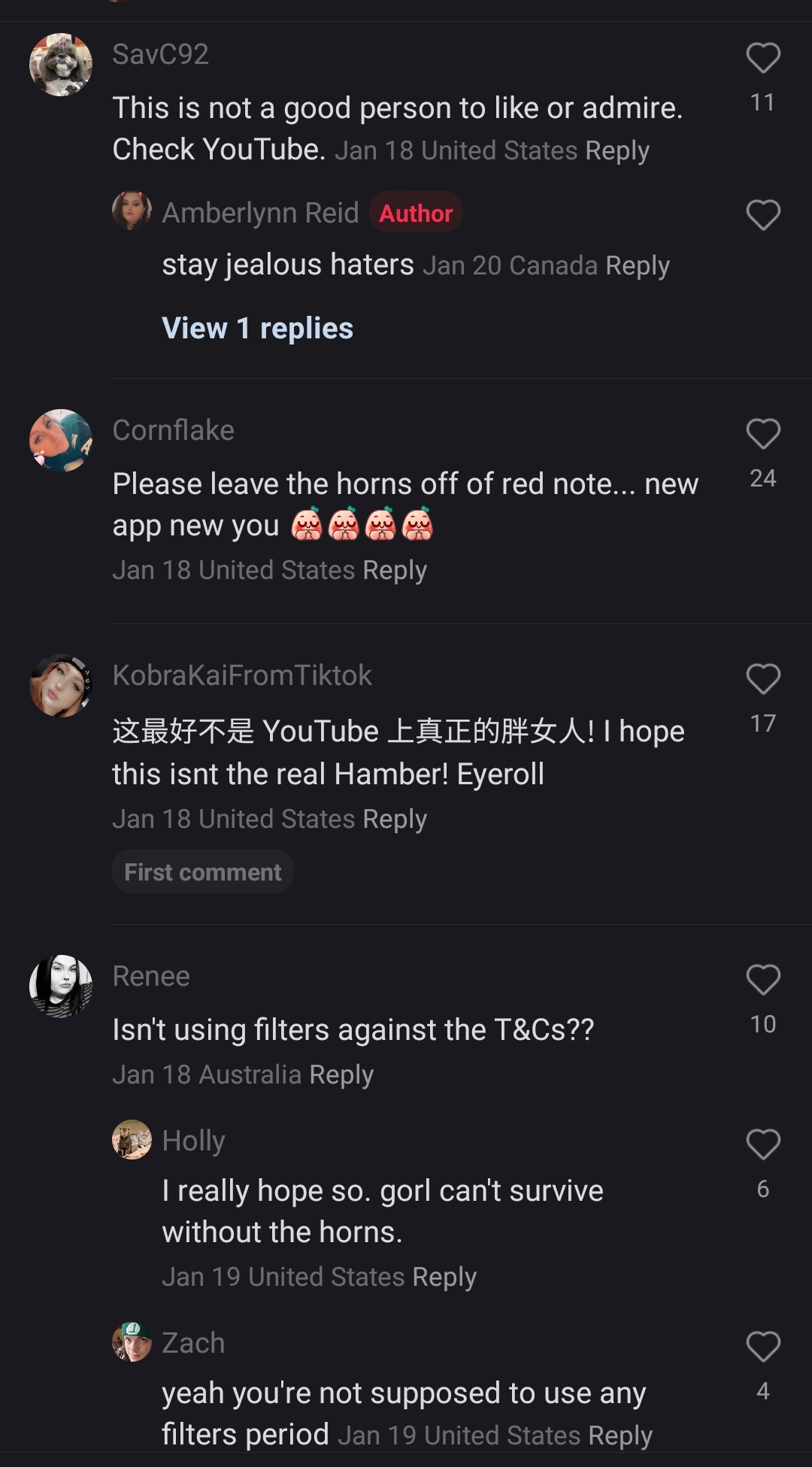Screen dimensions: 812x1467
Task: Like Amberlynn Reid's reply
Action: pos(762,215)
